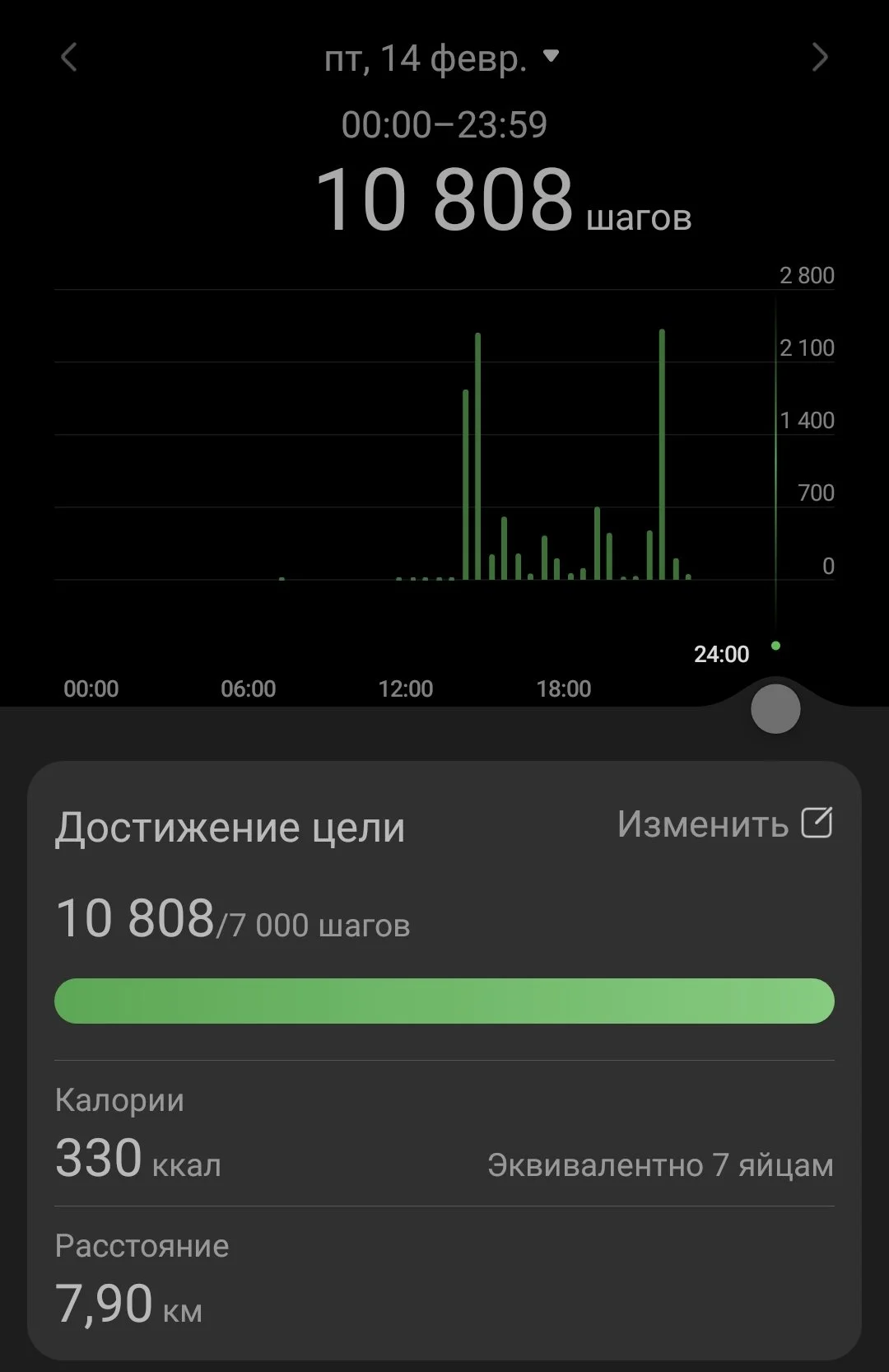
Task: Tap the round time handle at 24:00
Action: click(775, 709)
